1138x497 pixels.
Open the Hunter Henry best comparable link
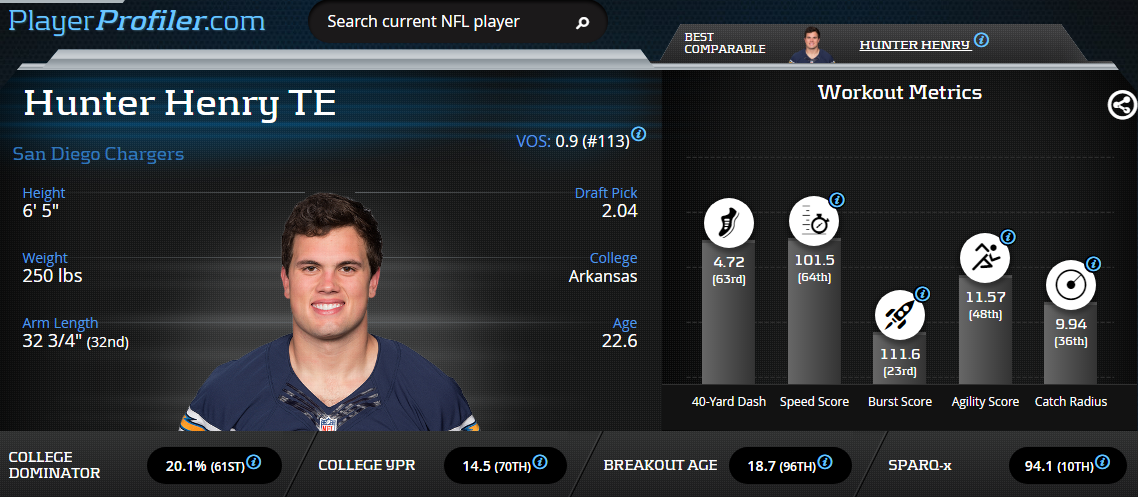point(914,44)
